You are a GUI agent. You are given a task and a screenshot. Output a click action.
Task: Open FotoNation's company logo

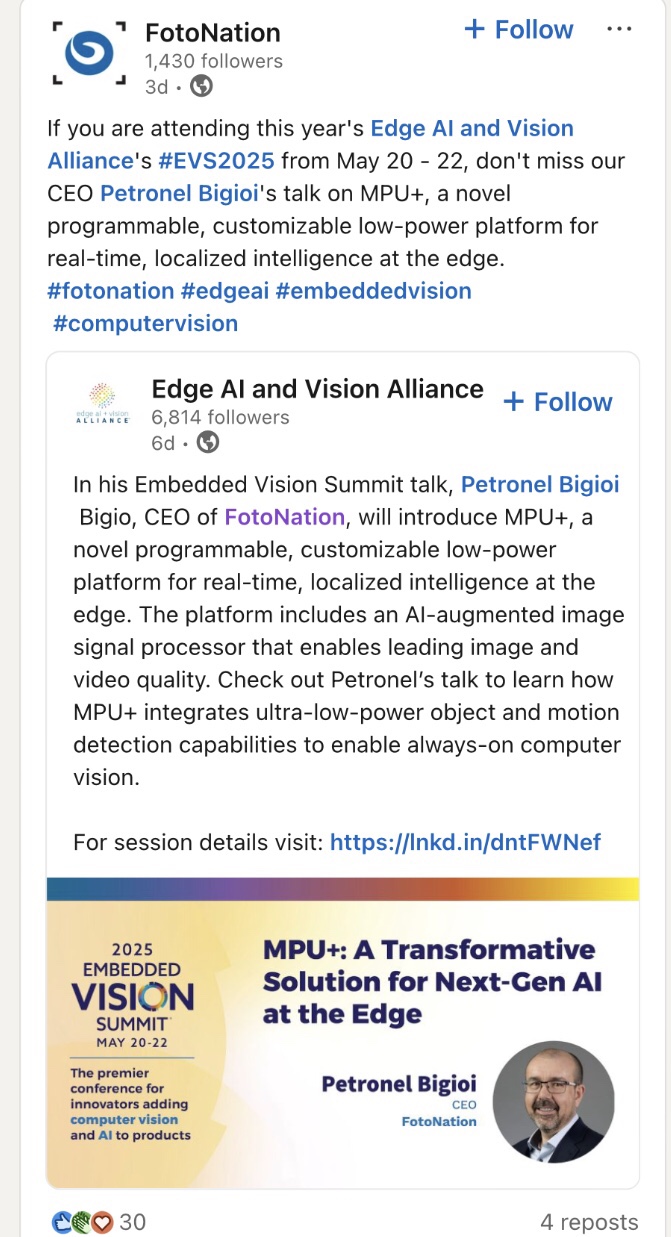pyautogui.click(x=89, y=51)
